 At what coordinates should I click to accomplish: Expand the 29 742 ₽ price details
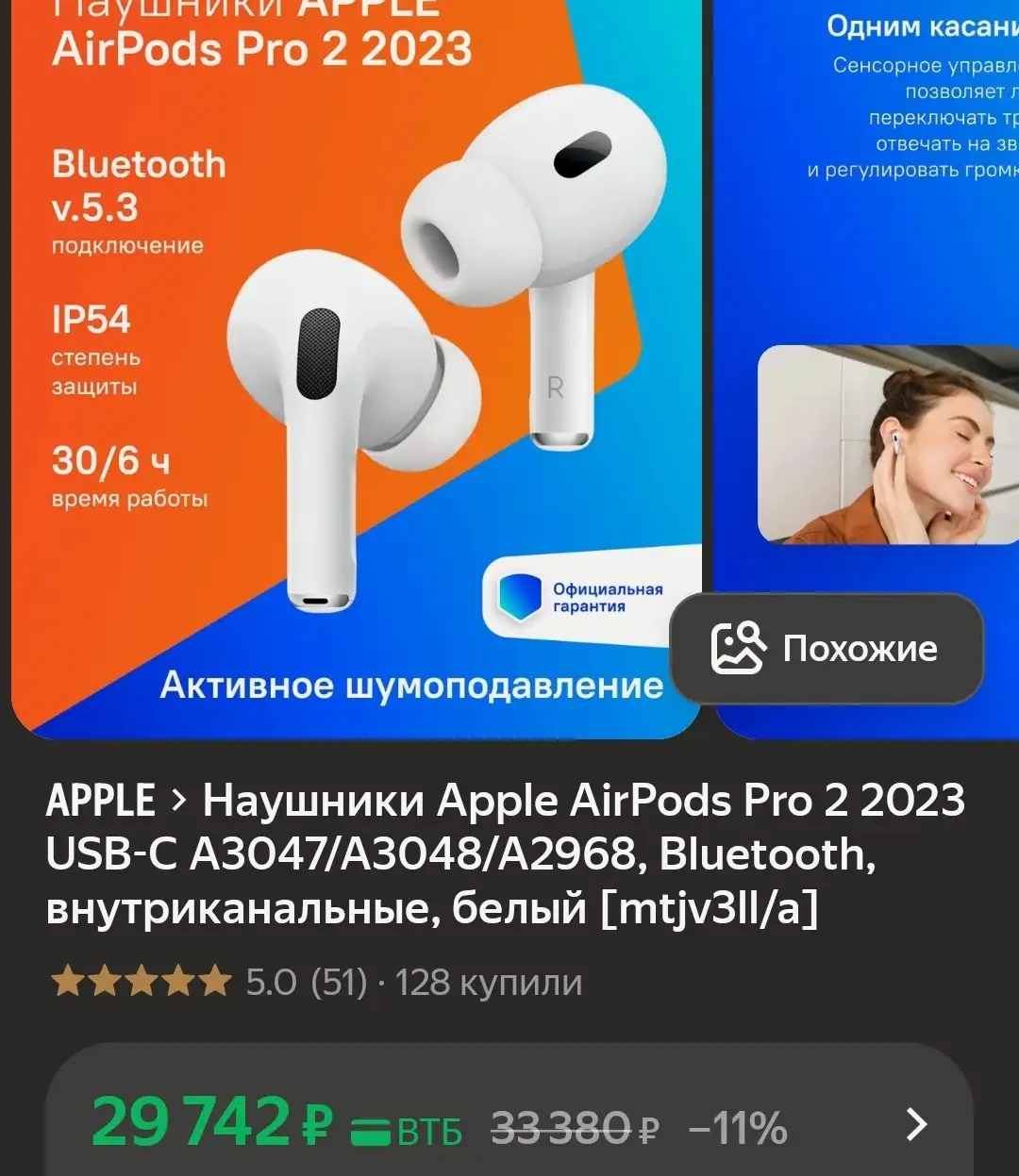pos(915,1124)
